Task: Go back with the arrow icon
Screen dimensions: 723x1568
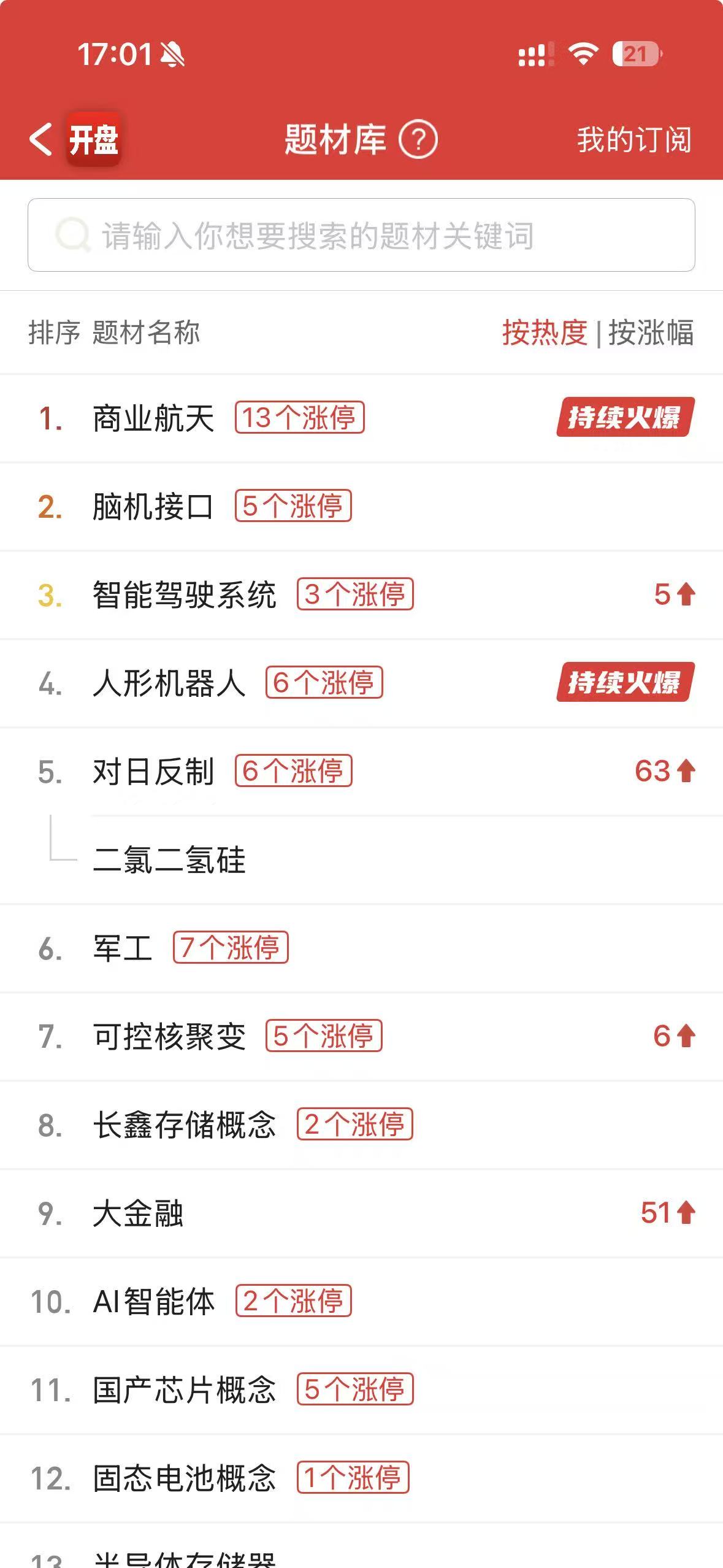Action: (40, 139)
